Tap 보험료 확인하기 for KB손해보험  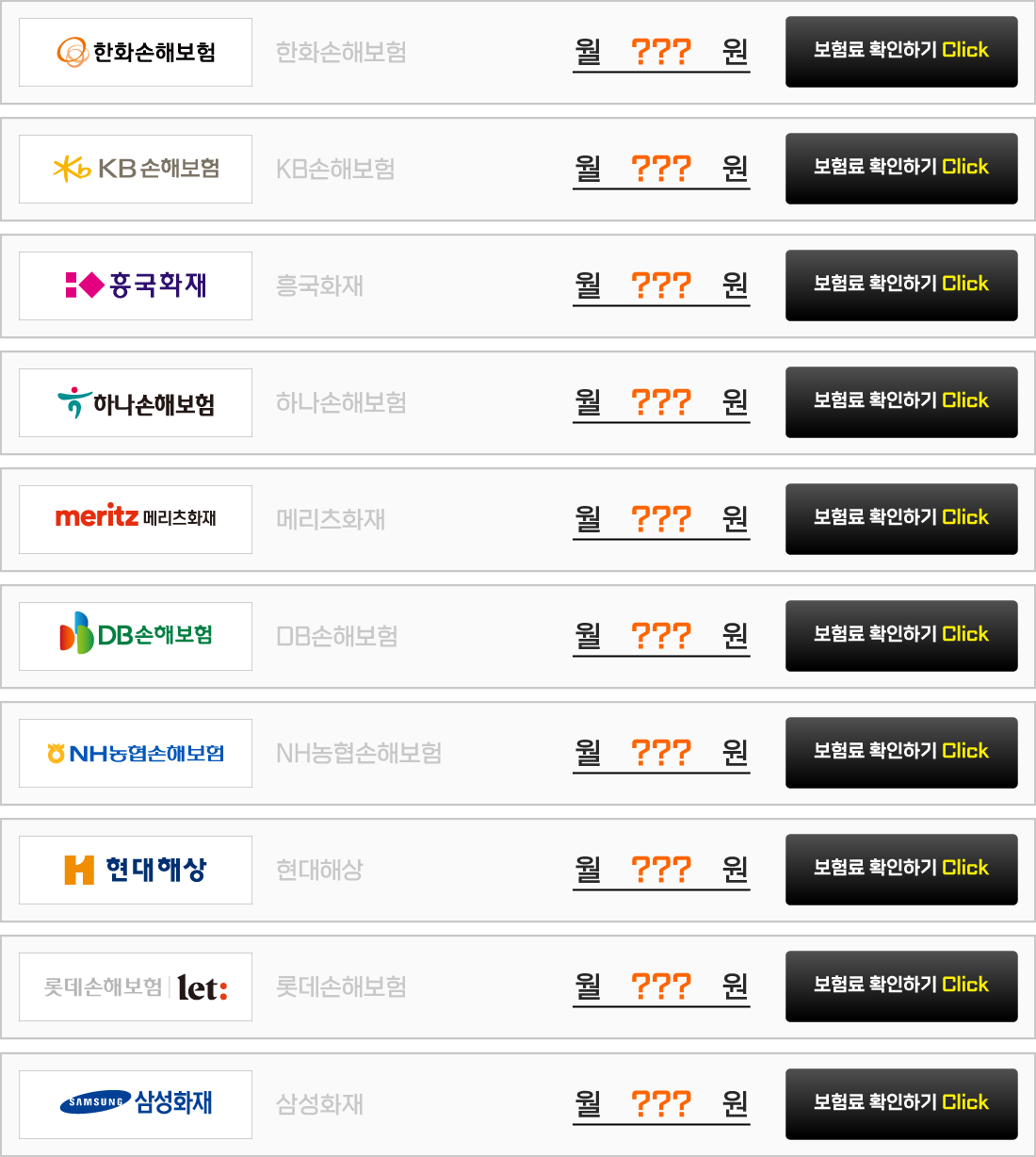coord(901,169)
